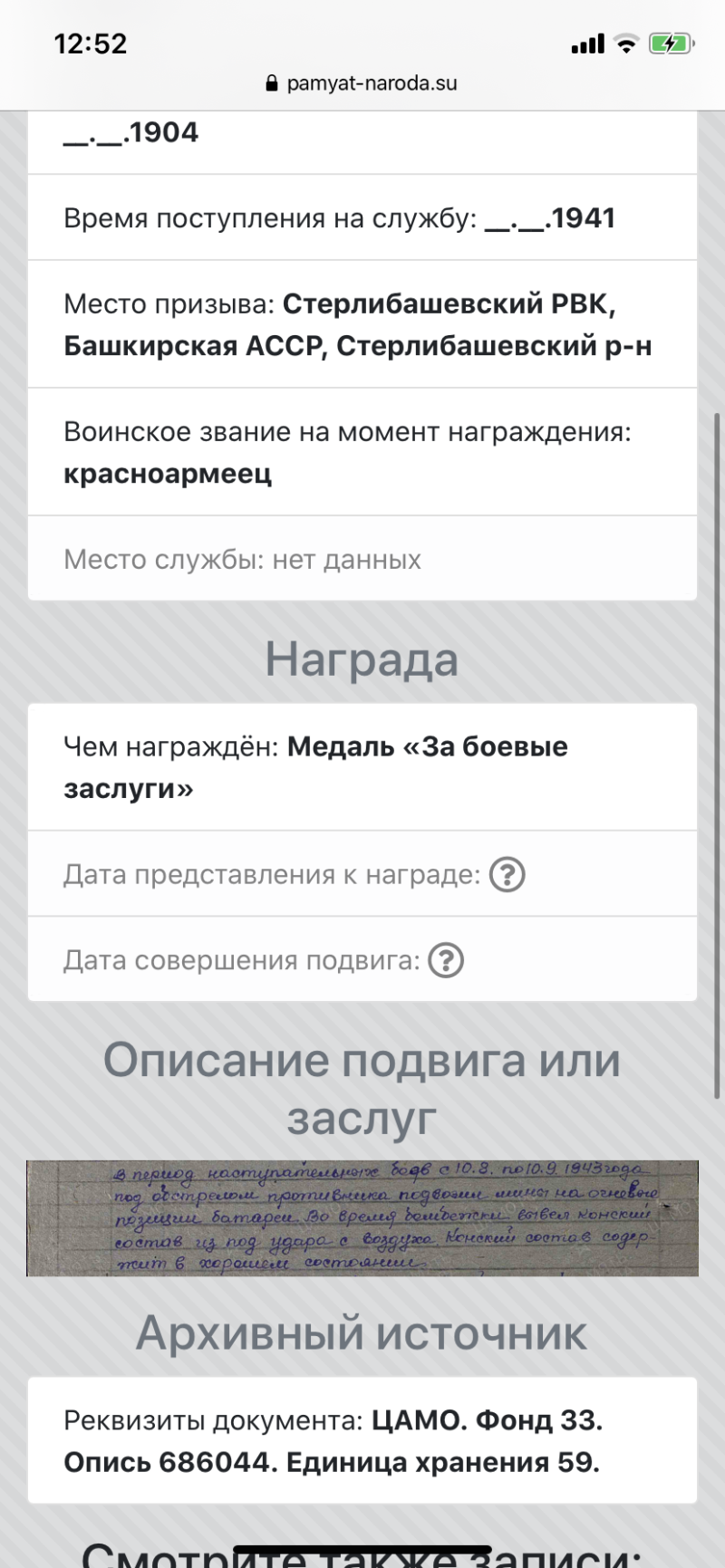Image resolution: width=725 pixels, height=1568 pixels.
Task: Open the handwritten feat description scan
Action: tap(362, 1218)
